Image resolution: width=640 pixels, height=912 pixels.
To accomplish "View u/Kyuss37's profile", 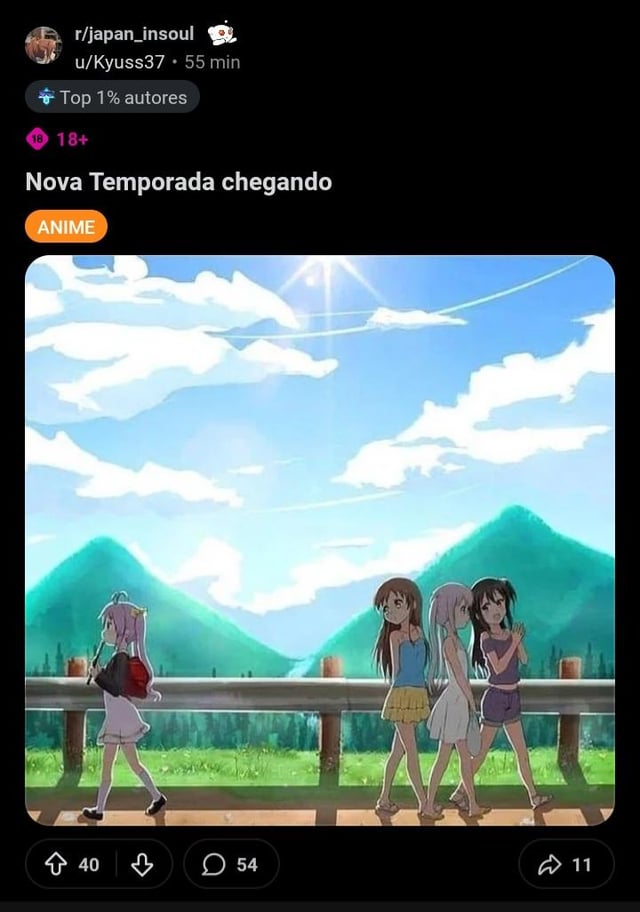I will (120, 62).
